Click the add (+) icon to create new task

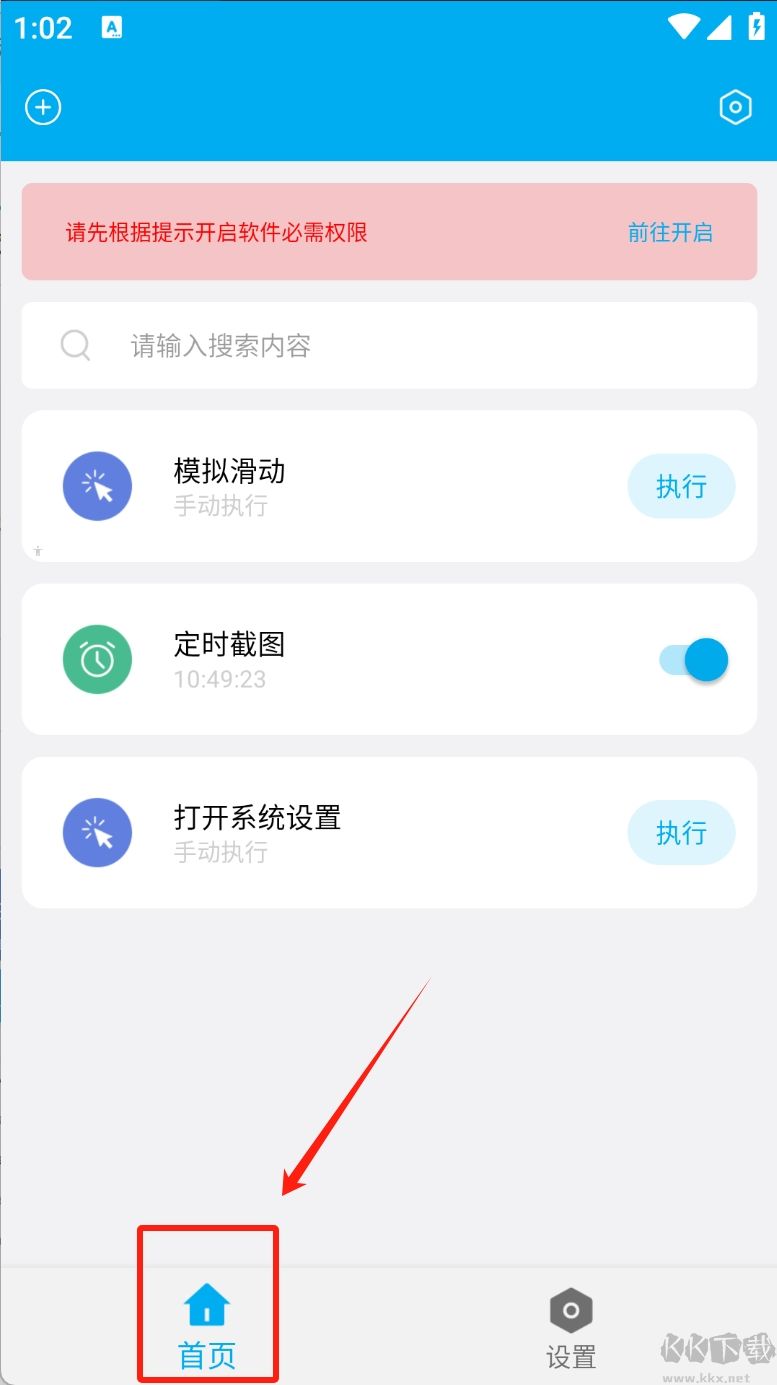tap(42, 107)
